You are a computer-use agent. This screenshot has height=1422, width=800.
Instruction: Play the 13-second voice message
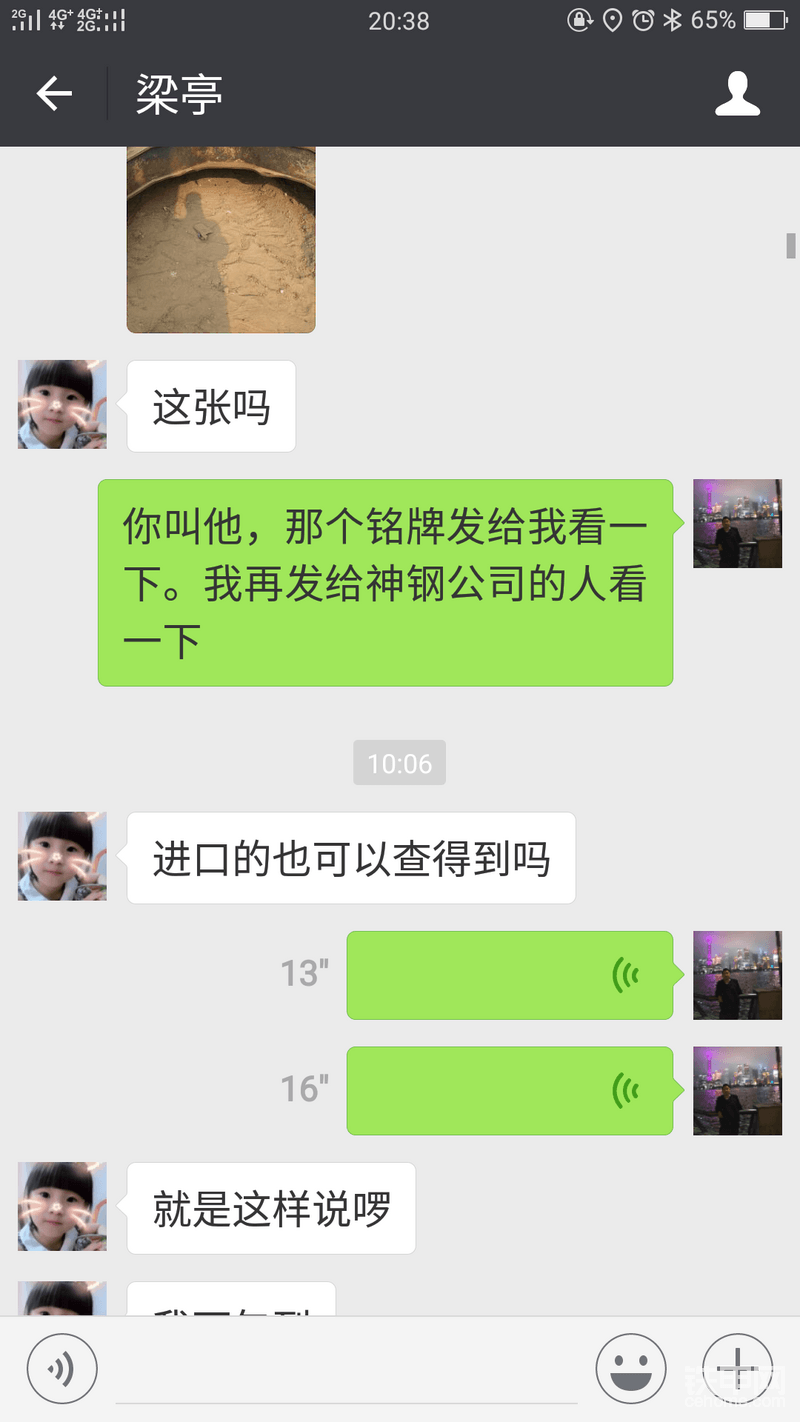[509, 975]
